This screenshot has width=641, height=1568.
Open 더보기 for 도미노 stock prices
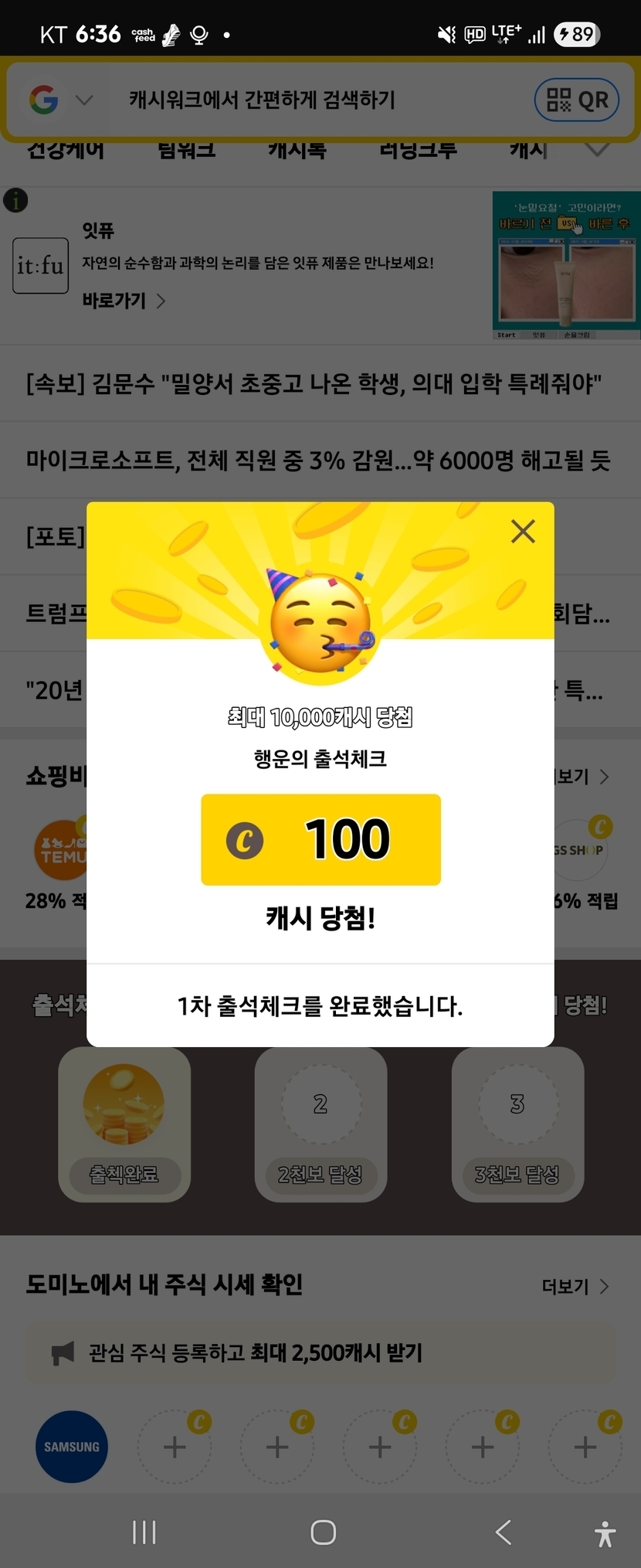click(575, 1286)
